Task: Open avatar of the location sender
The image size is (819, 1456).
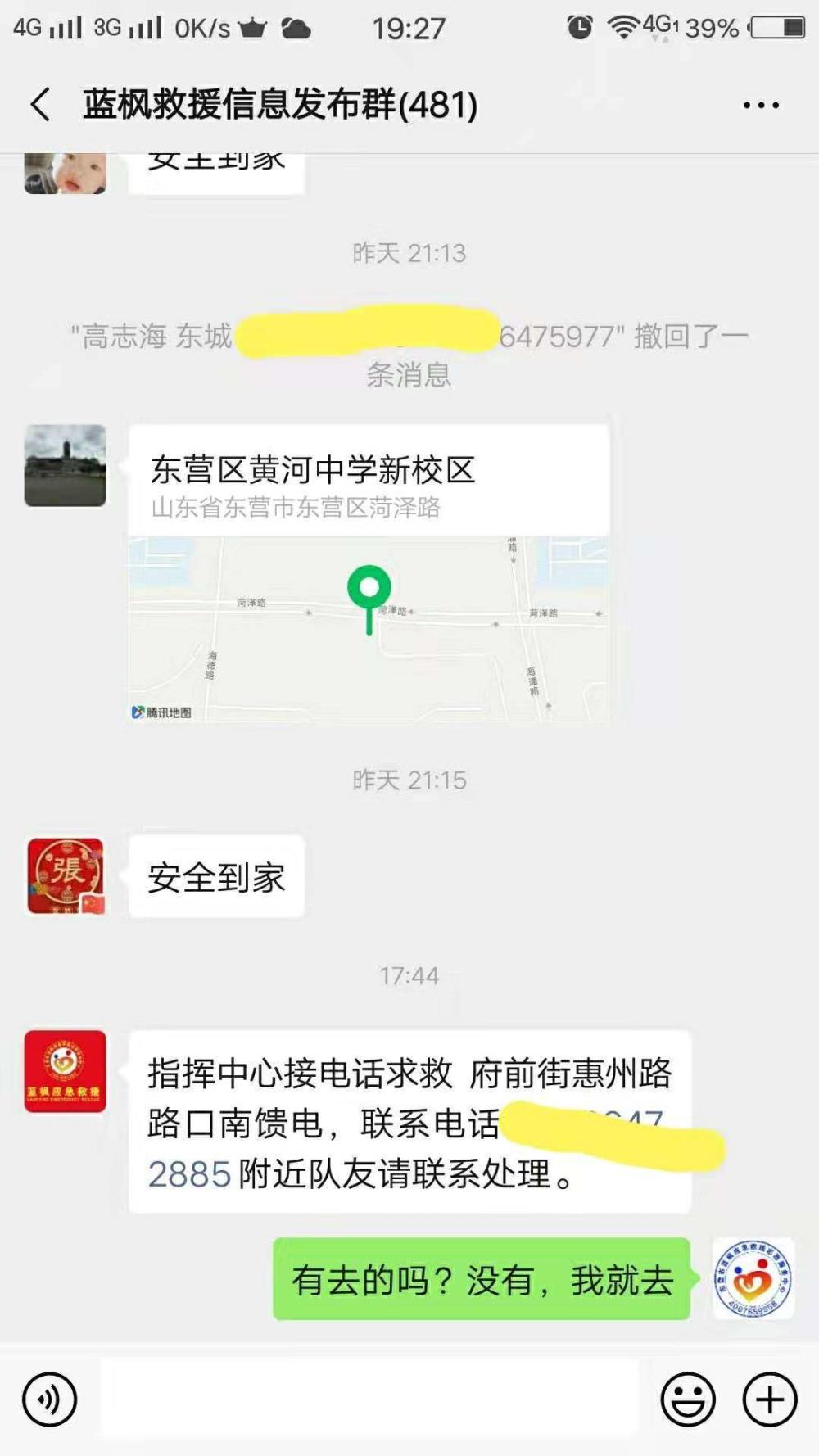Action: [66, 465]
